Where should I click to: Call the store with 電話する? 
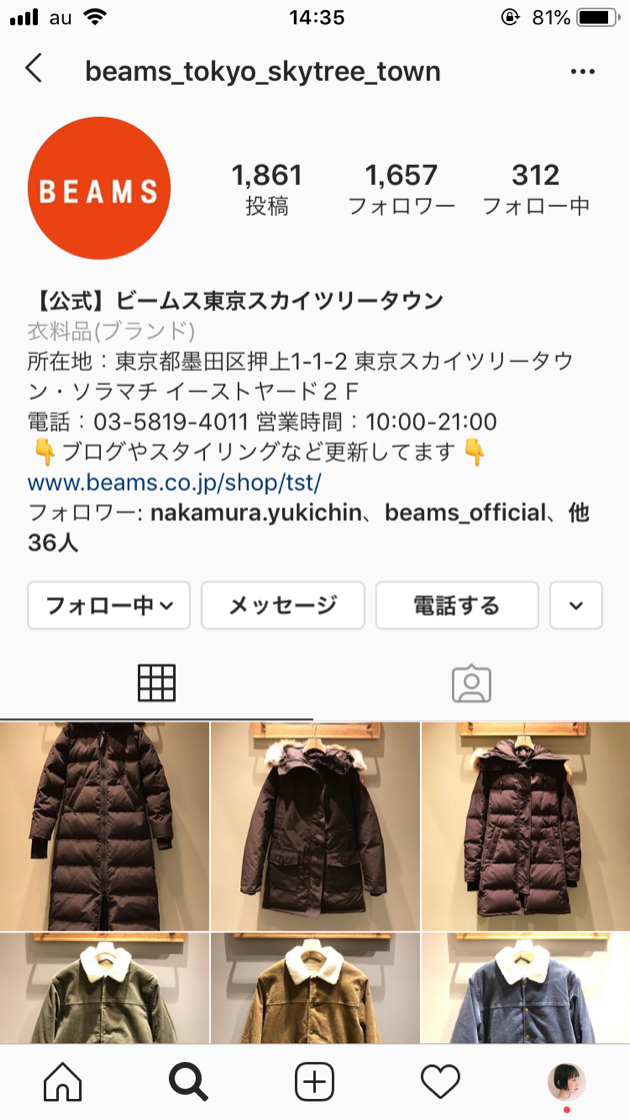coord(457,605)
